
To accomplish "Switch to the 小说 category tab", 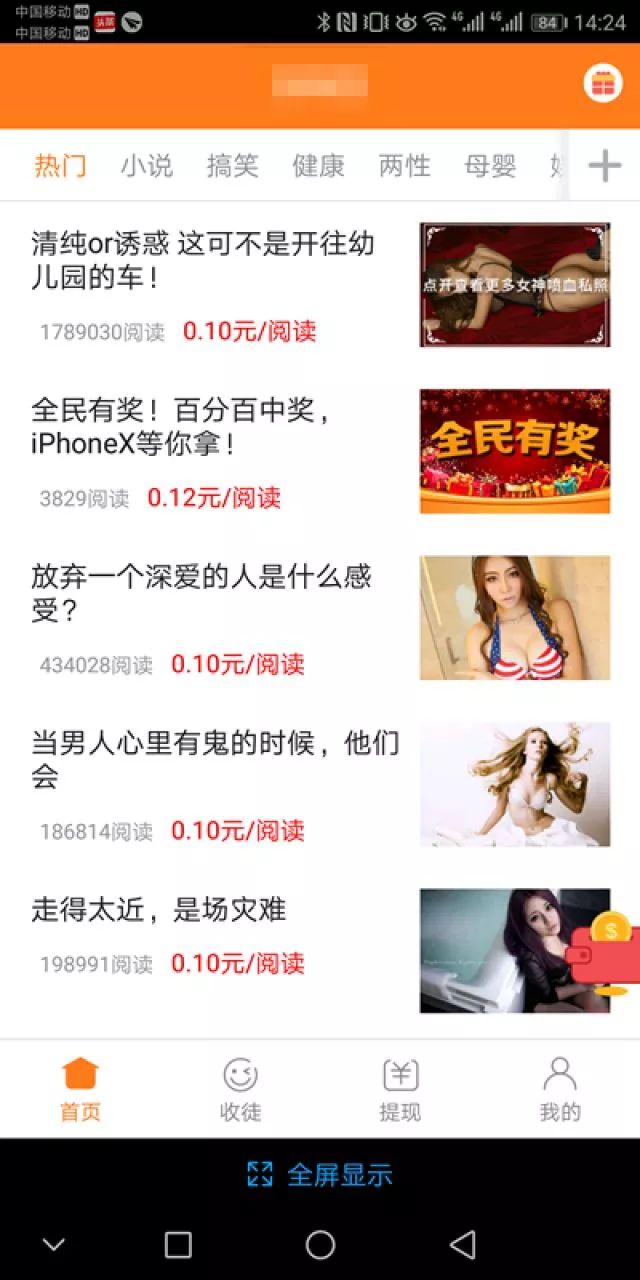I will (147, 165).
